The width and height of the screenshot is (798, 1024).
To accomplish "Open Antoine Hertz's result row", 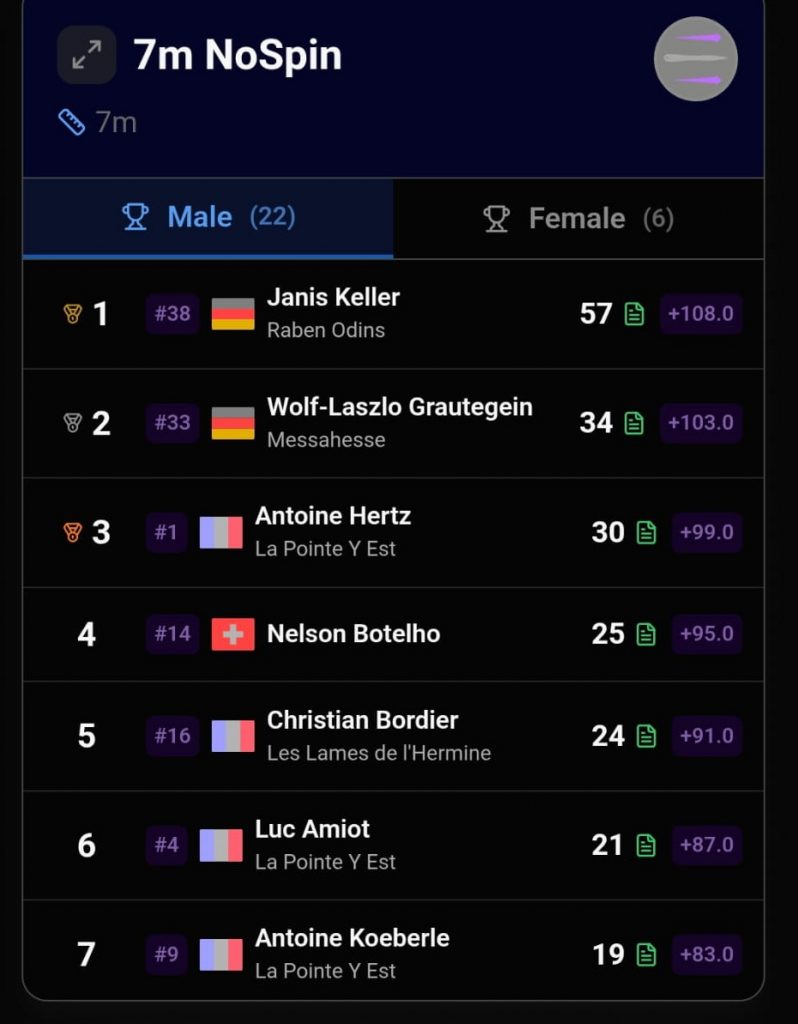I will [333, 517].
